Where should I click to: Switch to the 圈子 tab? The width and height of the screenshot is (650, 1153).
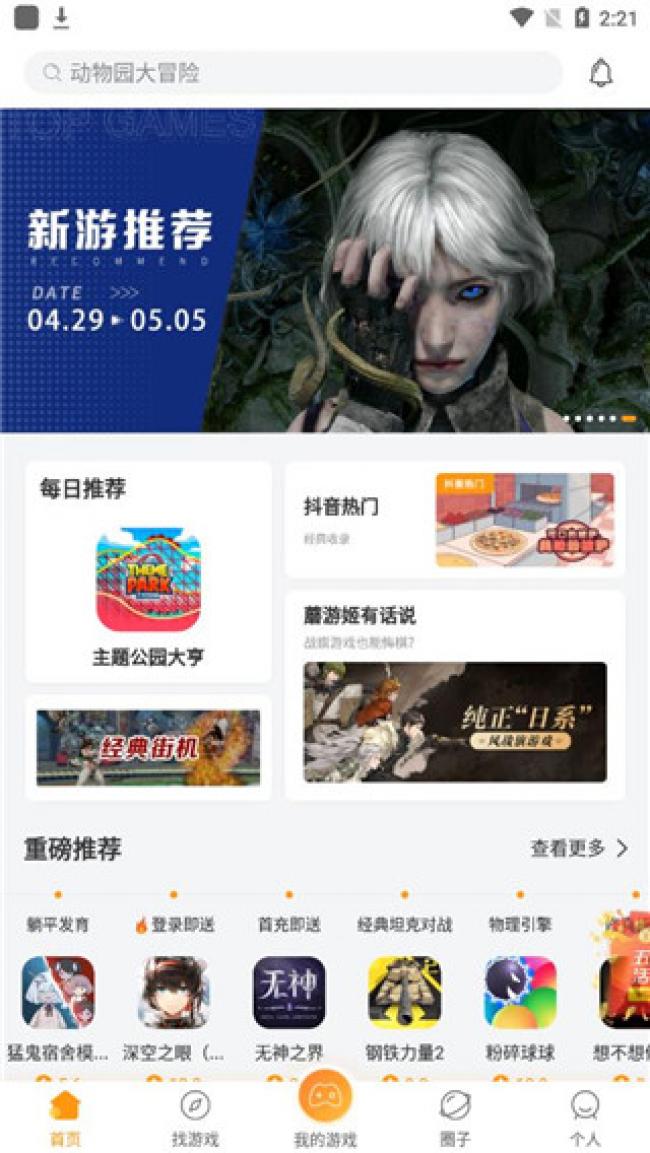[455, 1117]
